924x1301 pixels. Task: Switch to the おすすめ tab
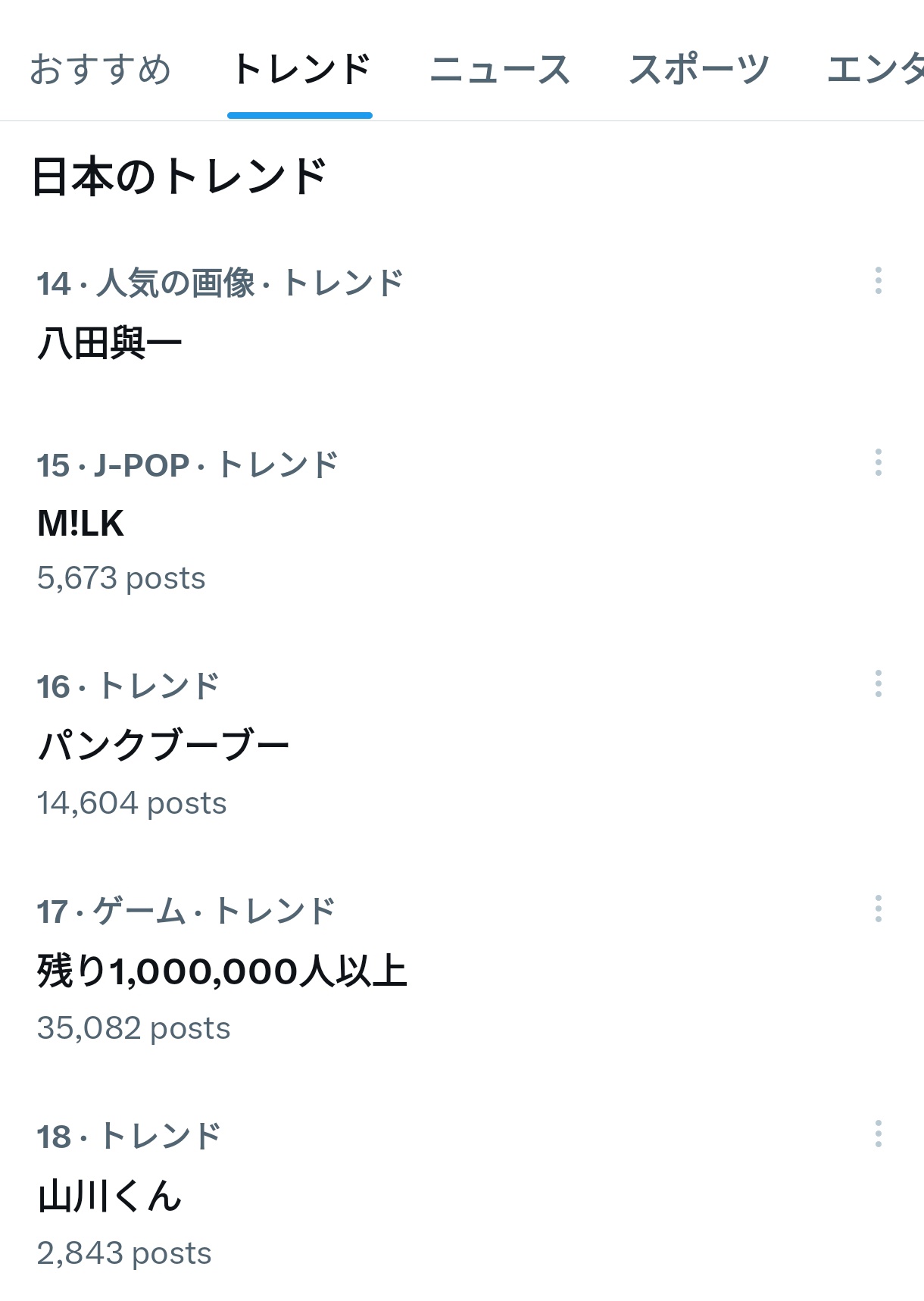[x=100, y=70]
